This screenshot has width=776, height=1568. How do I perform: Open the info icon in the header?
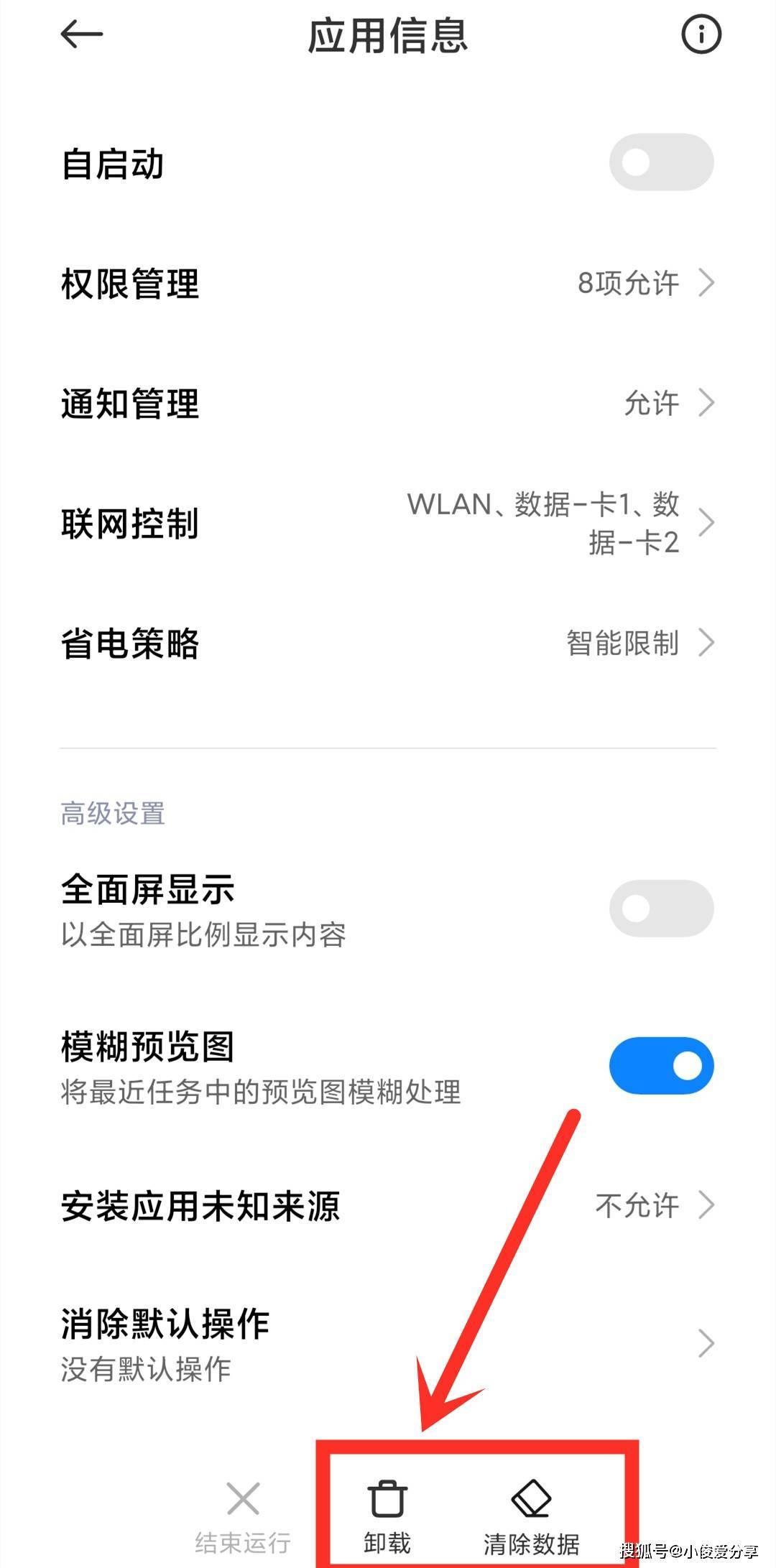[701, 34]
